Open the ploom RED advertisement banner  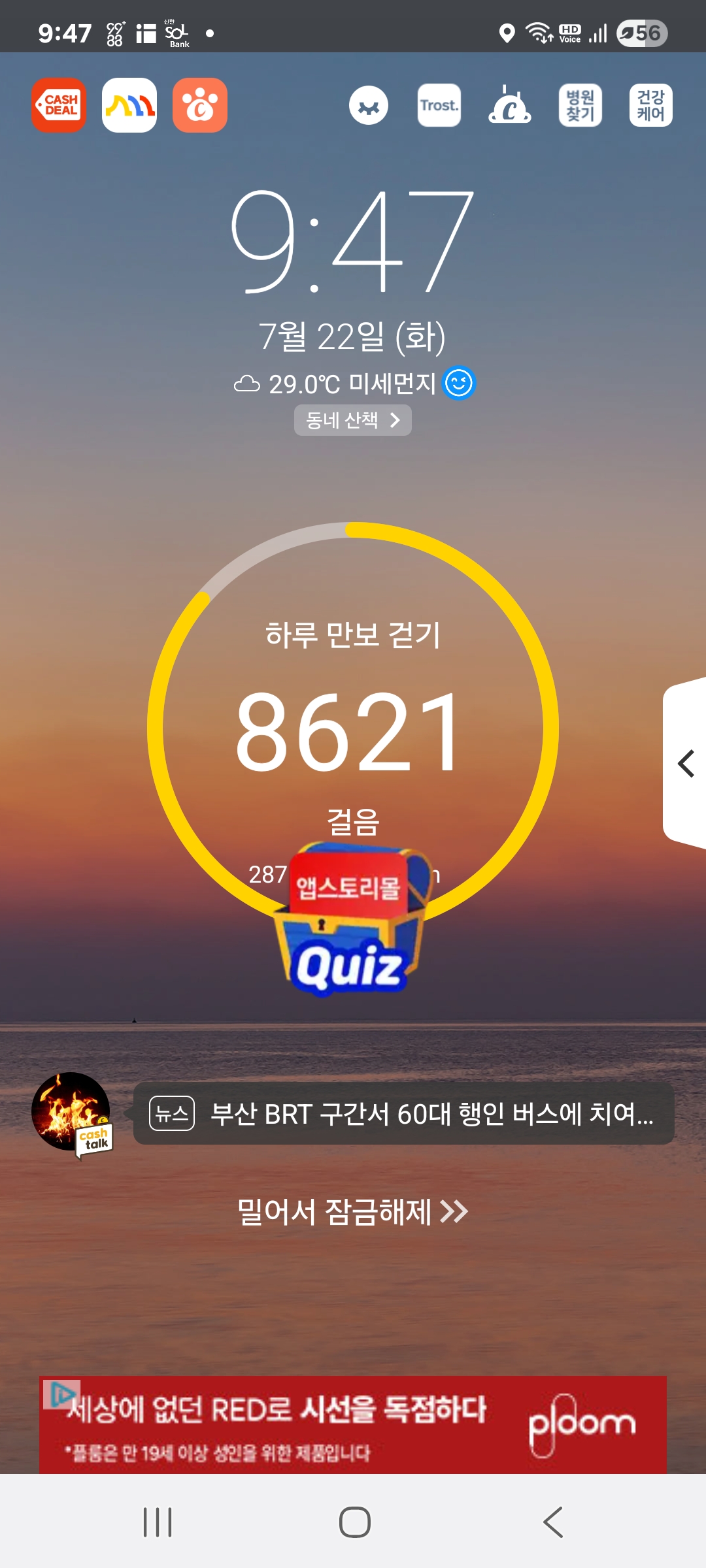(353, 1424)
